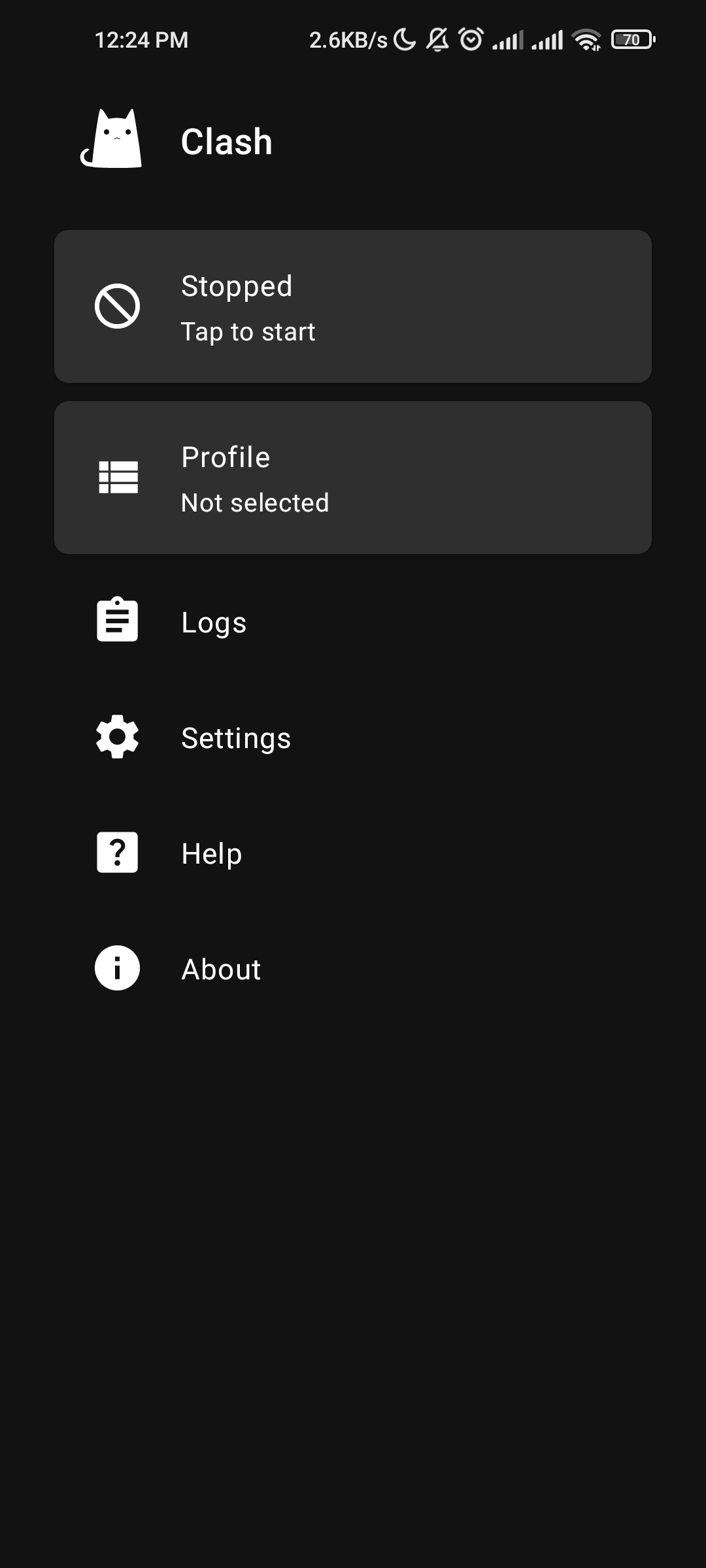Open the Profile selection card
706x1568 pixels.
click(353, 478)
